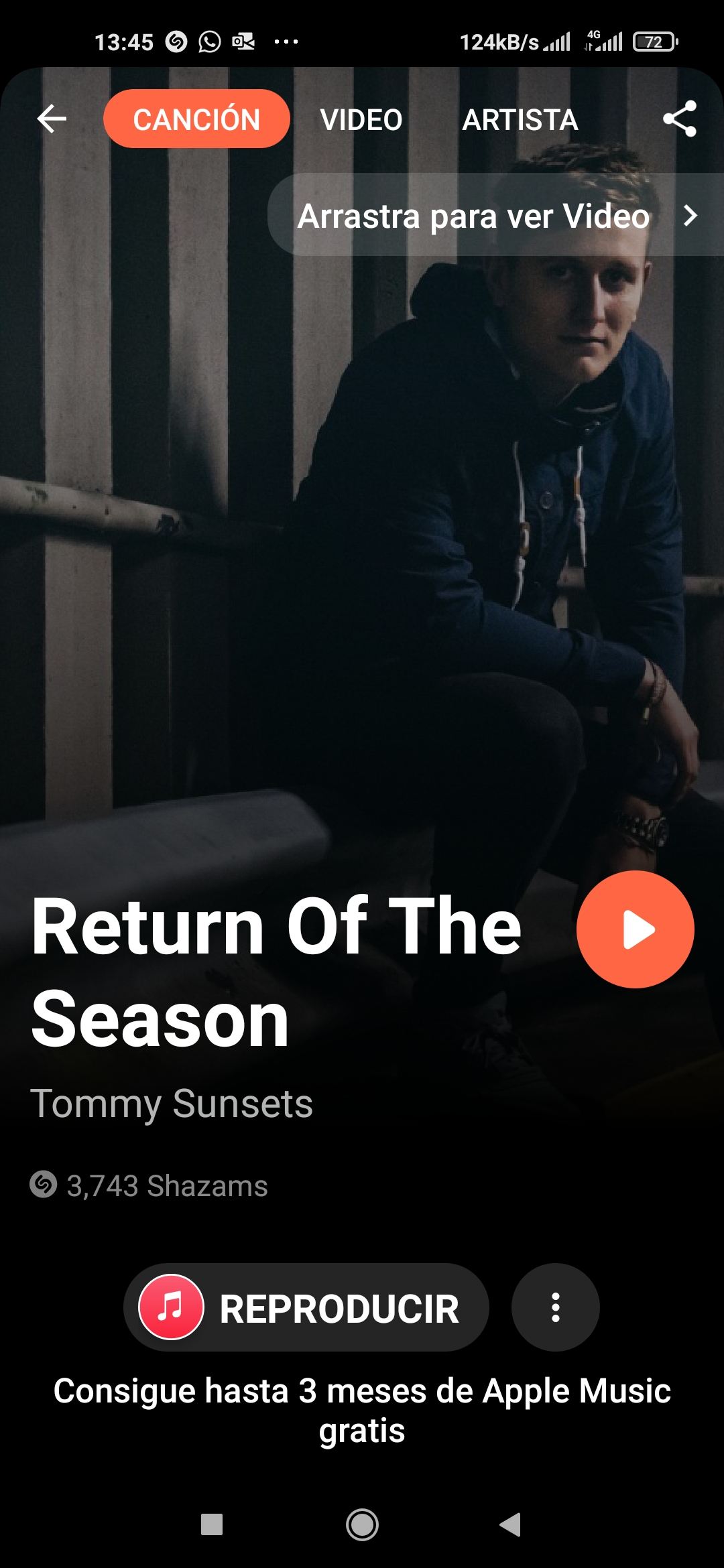This screenshot has height=1568, width=724.
Task: Open the artist Tommy Sunsets
Action: [x=172, y=1104]
